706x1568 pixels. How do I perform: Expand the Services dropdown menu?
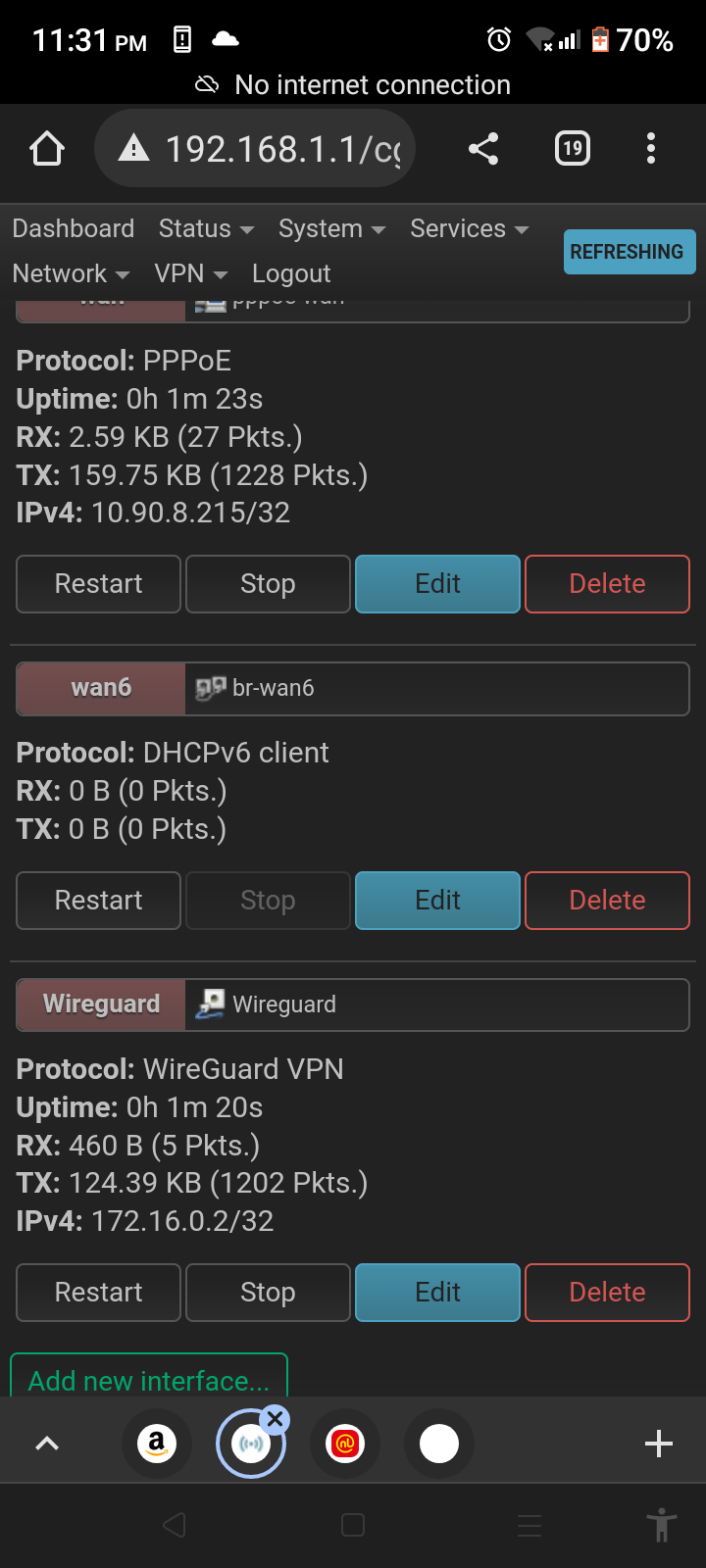pyautogui.click(x=469, y=228)
